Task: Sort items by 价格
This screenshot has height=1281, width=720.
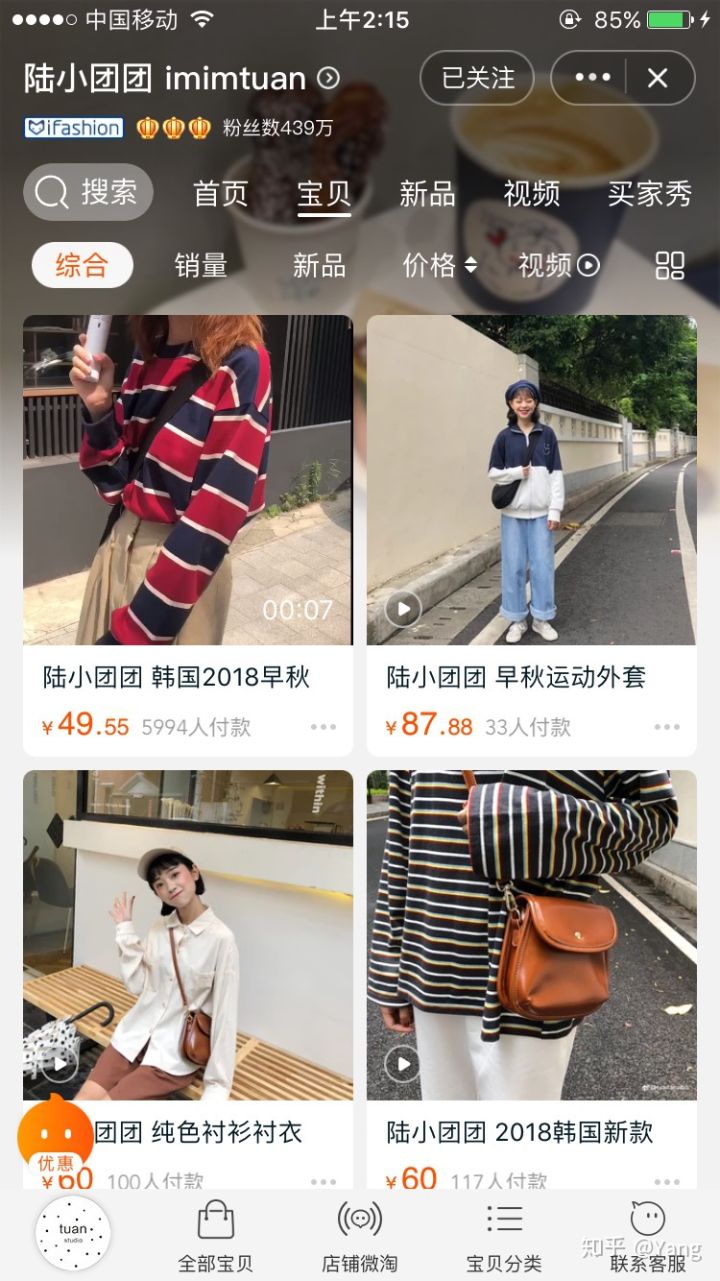Action: (439, 265)
